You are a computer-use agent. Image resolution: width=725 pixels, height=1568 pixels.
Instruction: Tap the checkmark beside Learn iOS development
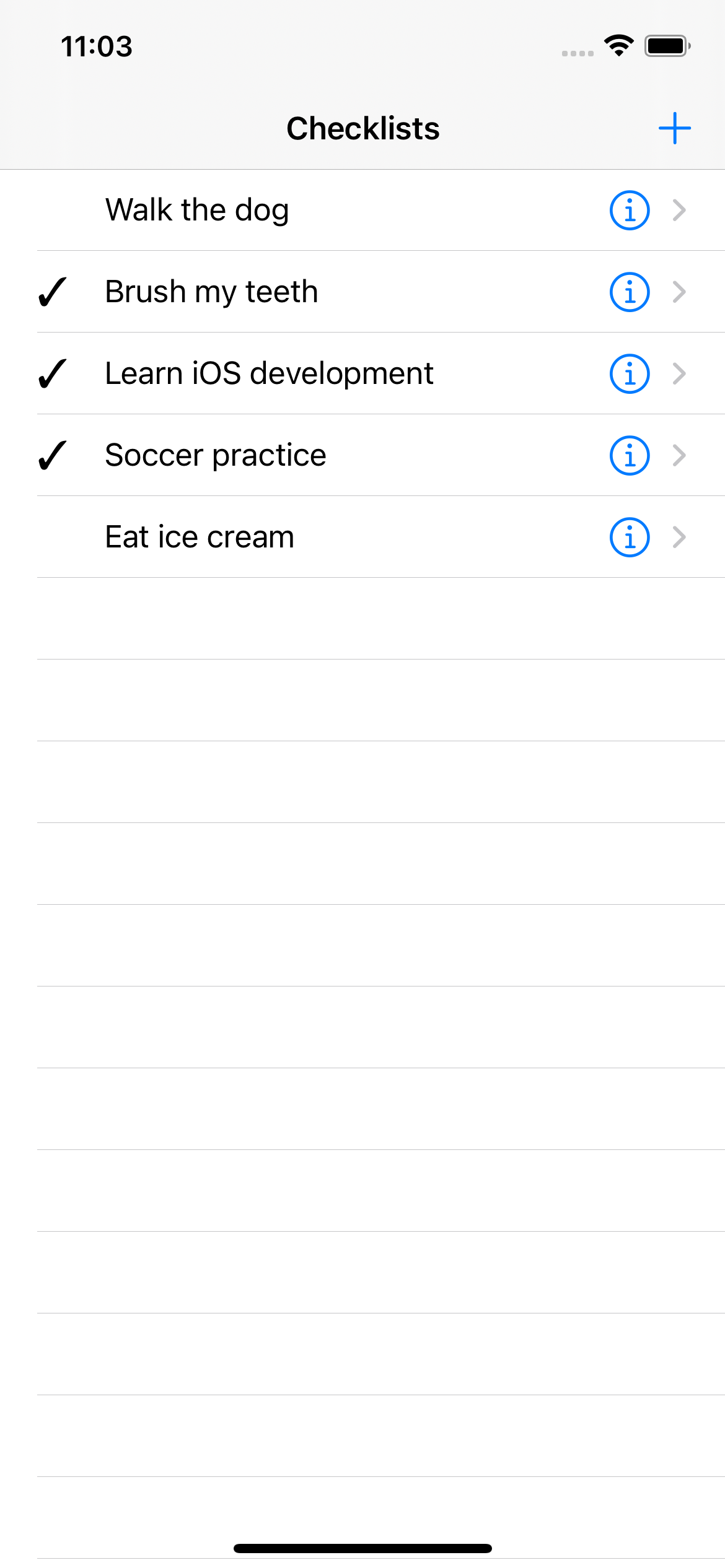point(52,373)
